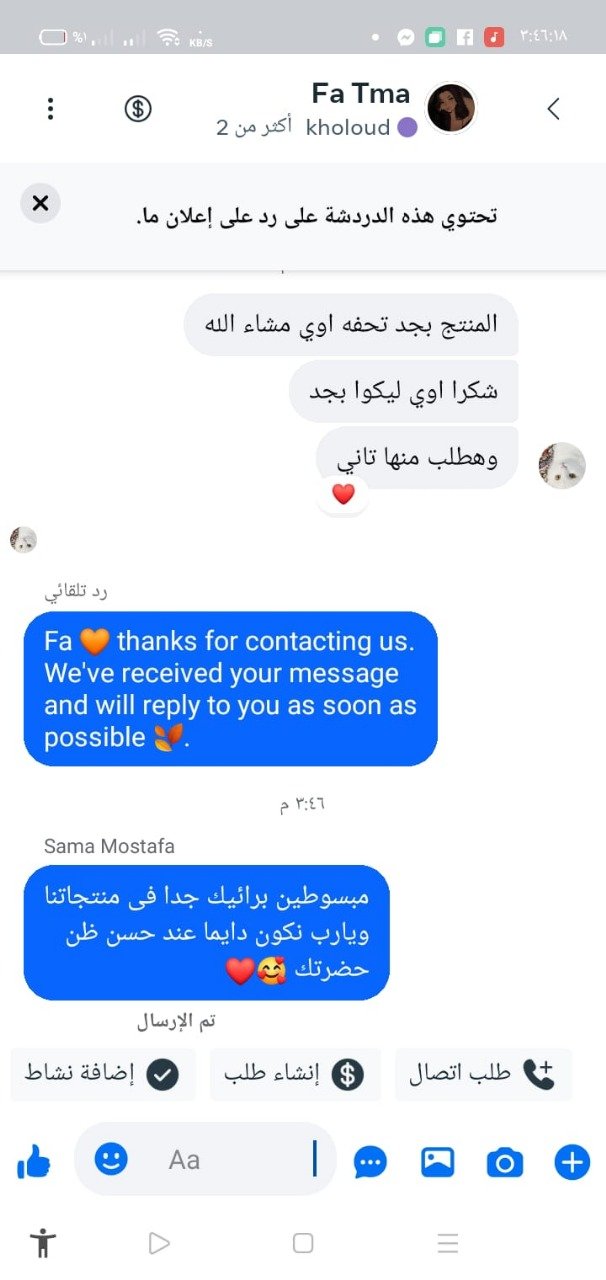This screenshot has width=606, height=1280.
Task: Open the three-dot overflow menu
Action: [x=50, y=109]
